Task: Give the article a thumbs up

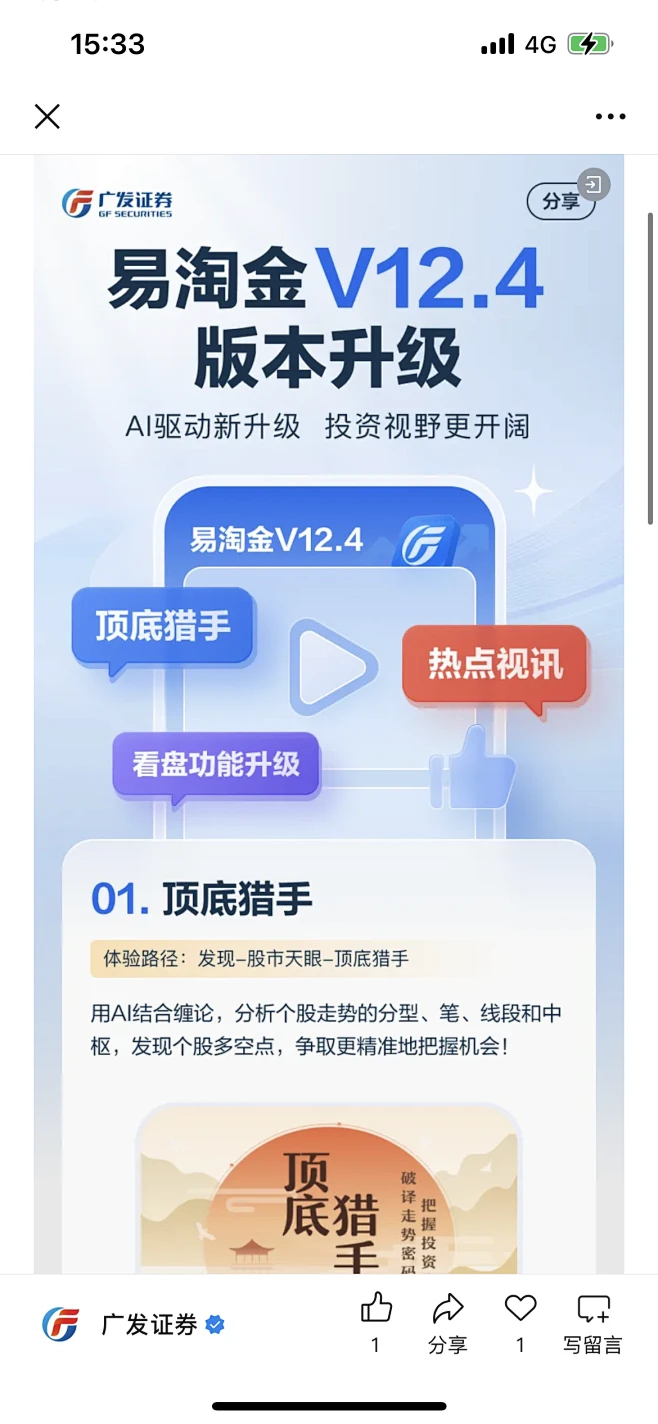Action: 376,1309
